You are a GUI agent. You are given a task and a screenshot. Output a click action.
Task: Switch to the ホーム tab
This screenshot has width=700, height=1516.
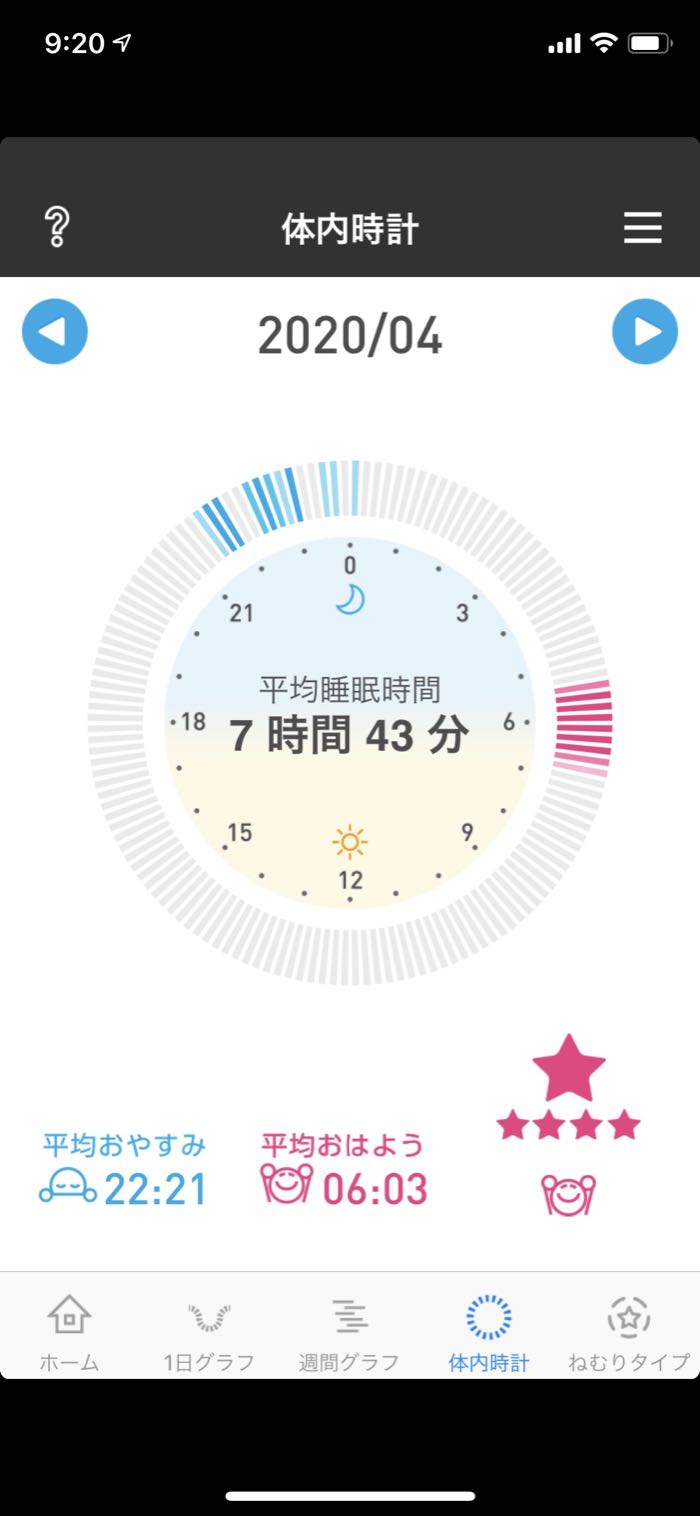(69, 1332)
